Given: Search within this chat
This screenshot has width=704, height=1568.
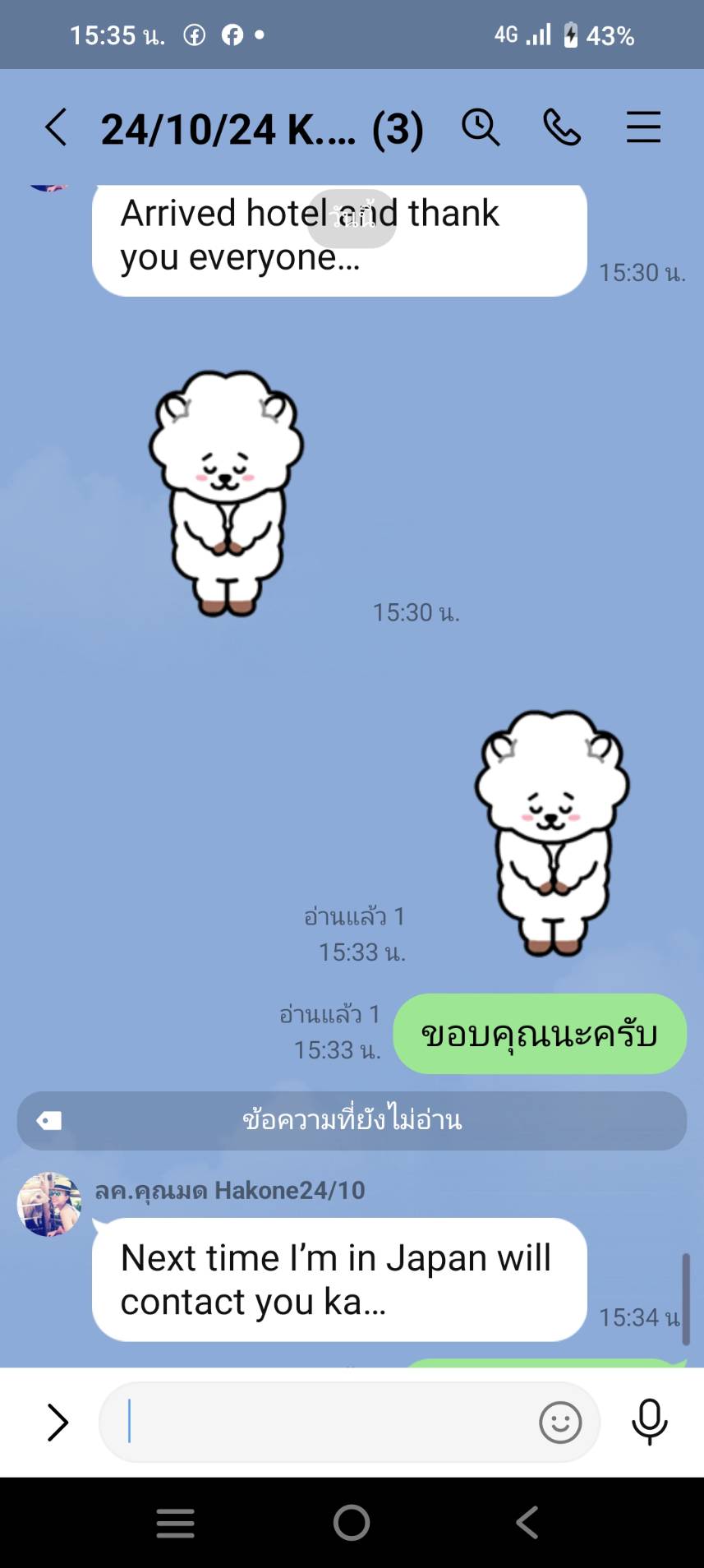Looking at the screenshot, I should tap(481, 128).
